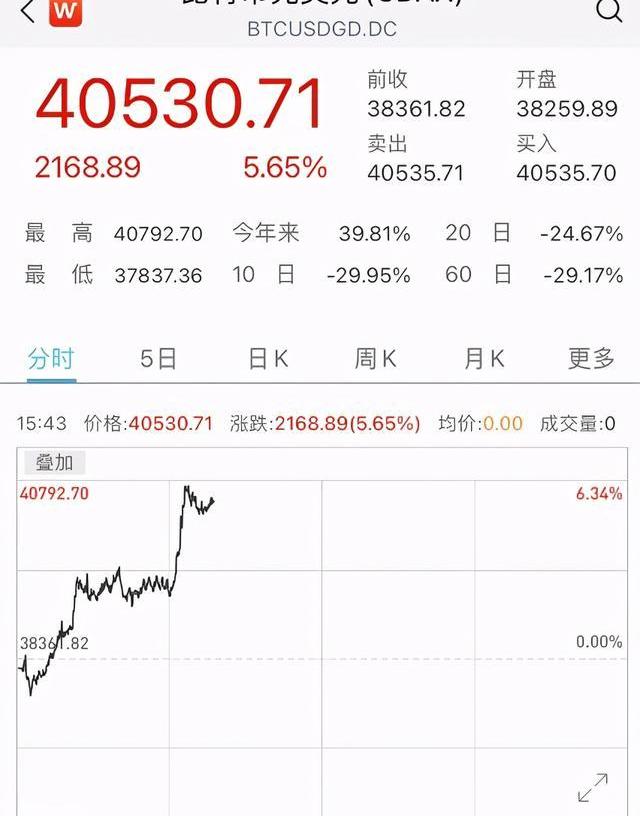Switch to the 5日 chart tab
640x816 pixels.
pos(158,358)
